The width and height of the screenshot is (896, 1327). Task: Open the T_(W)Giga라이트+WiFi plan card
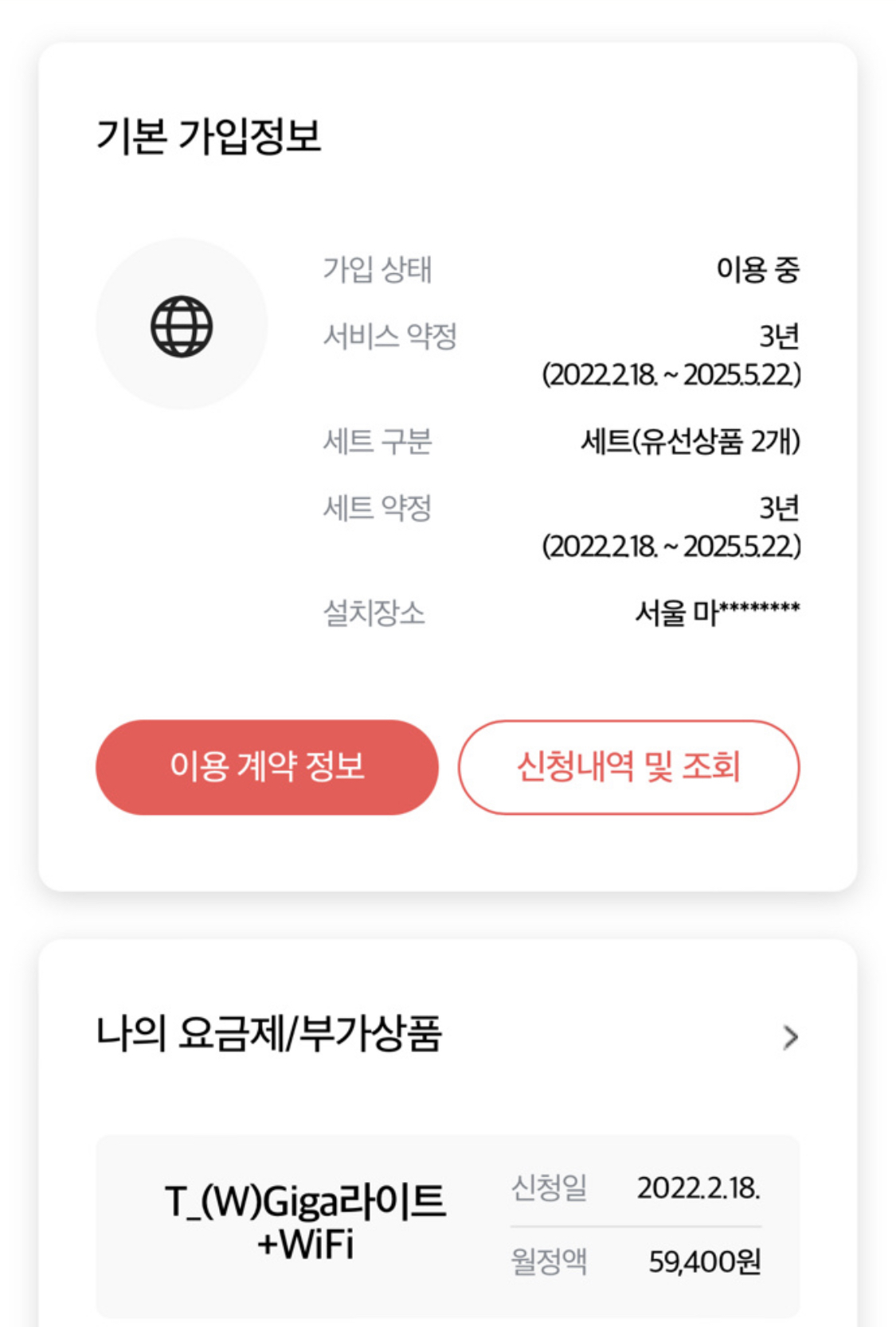(x=448, y=1226)
